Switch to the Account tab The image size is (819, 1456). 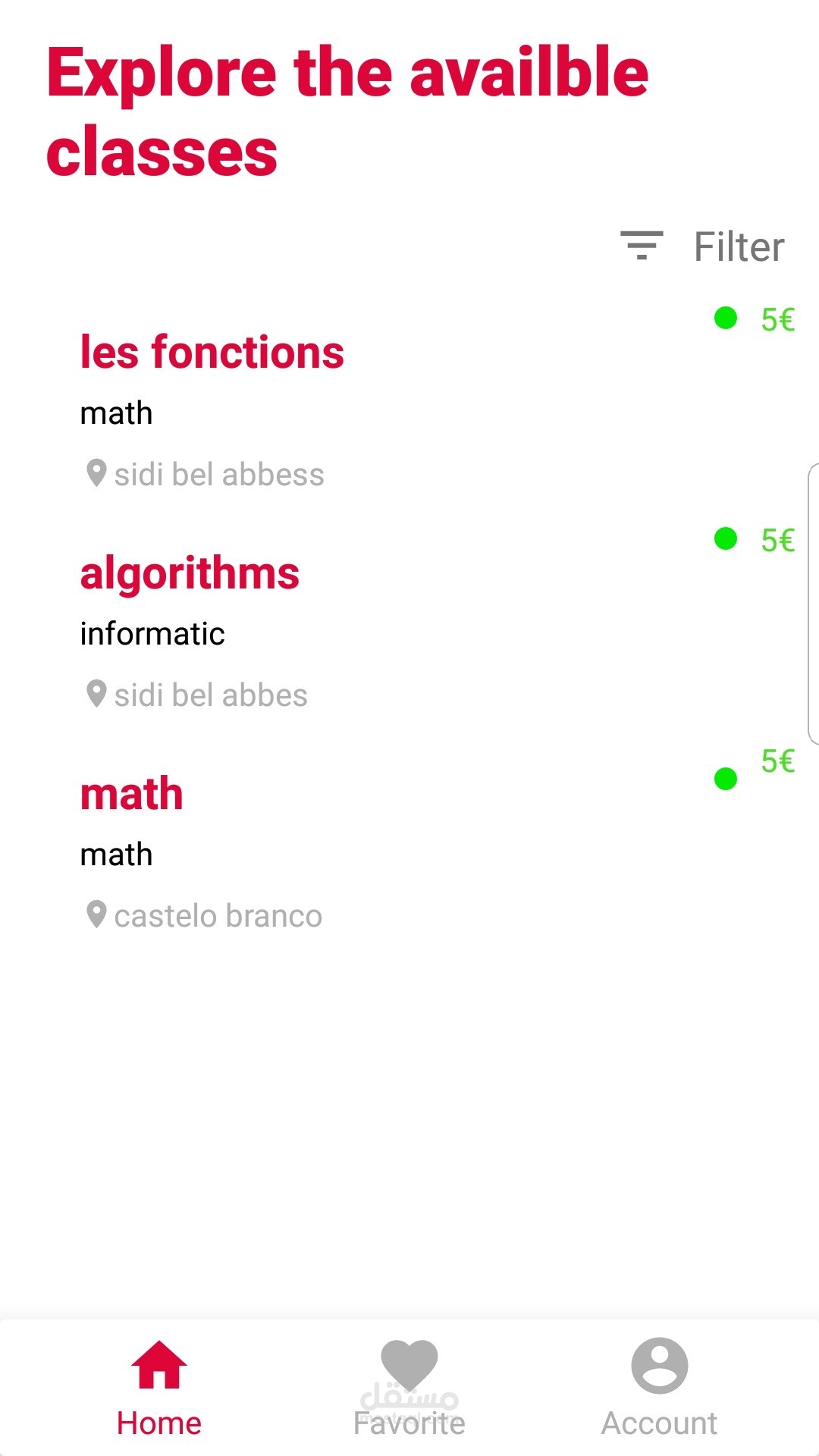(x=659, y=1388)
